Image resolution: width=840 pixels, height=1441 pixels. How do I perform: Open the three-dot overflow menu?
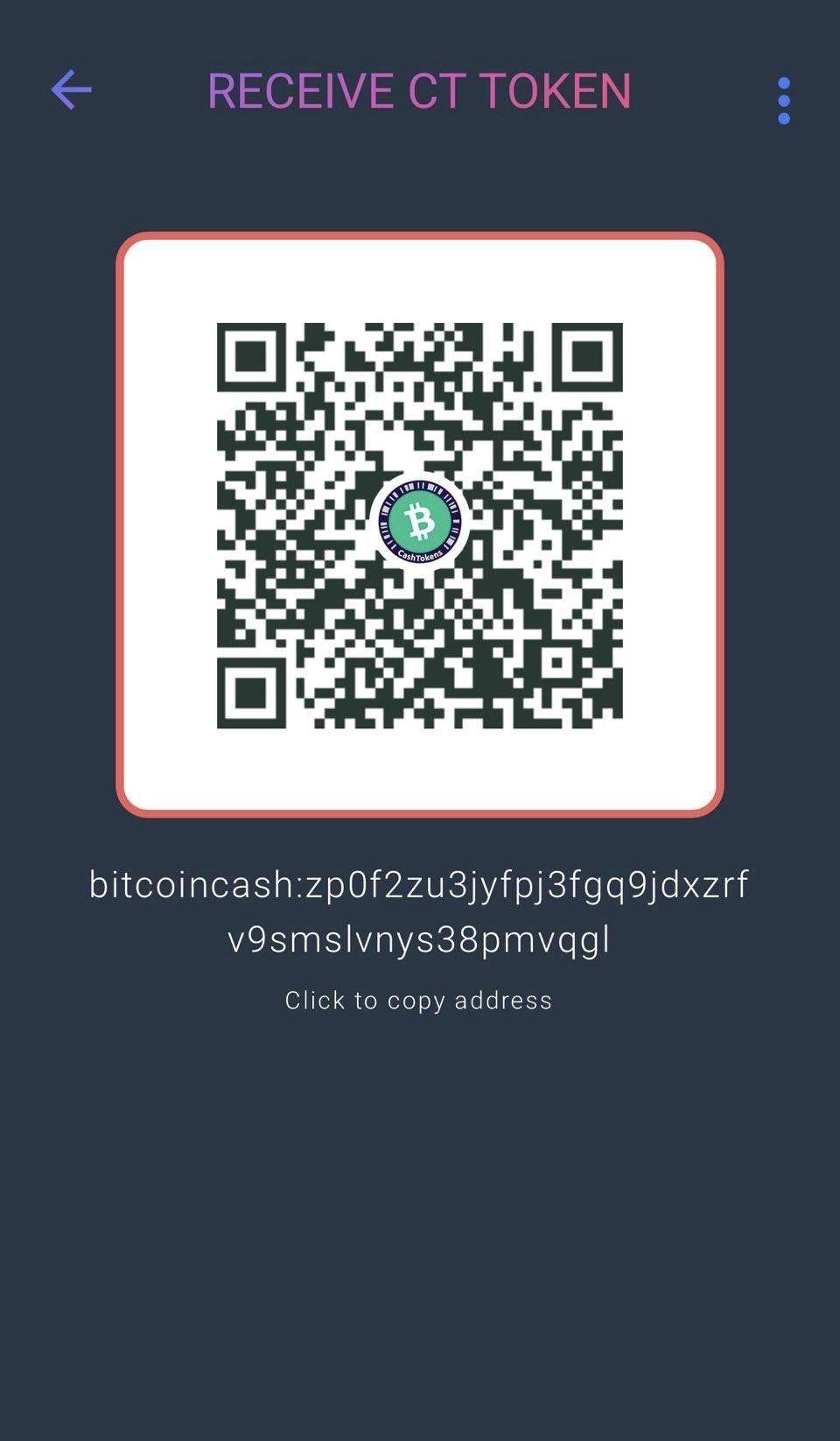click(x=783, y=101)
